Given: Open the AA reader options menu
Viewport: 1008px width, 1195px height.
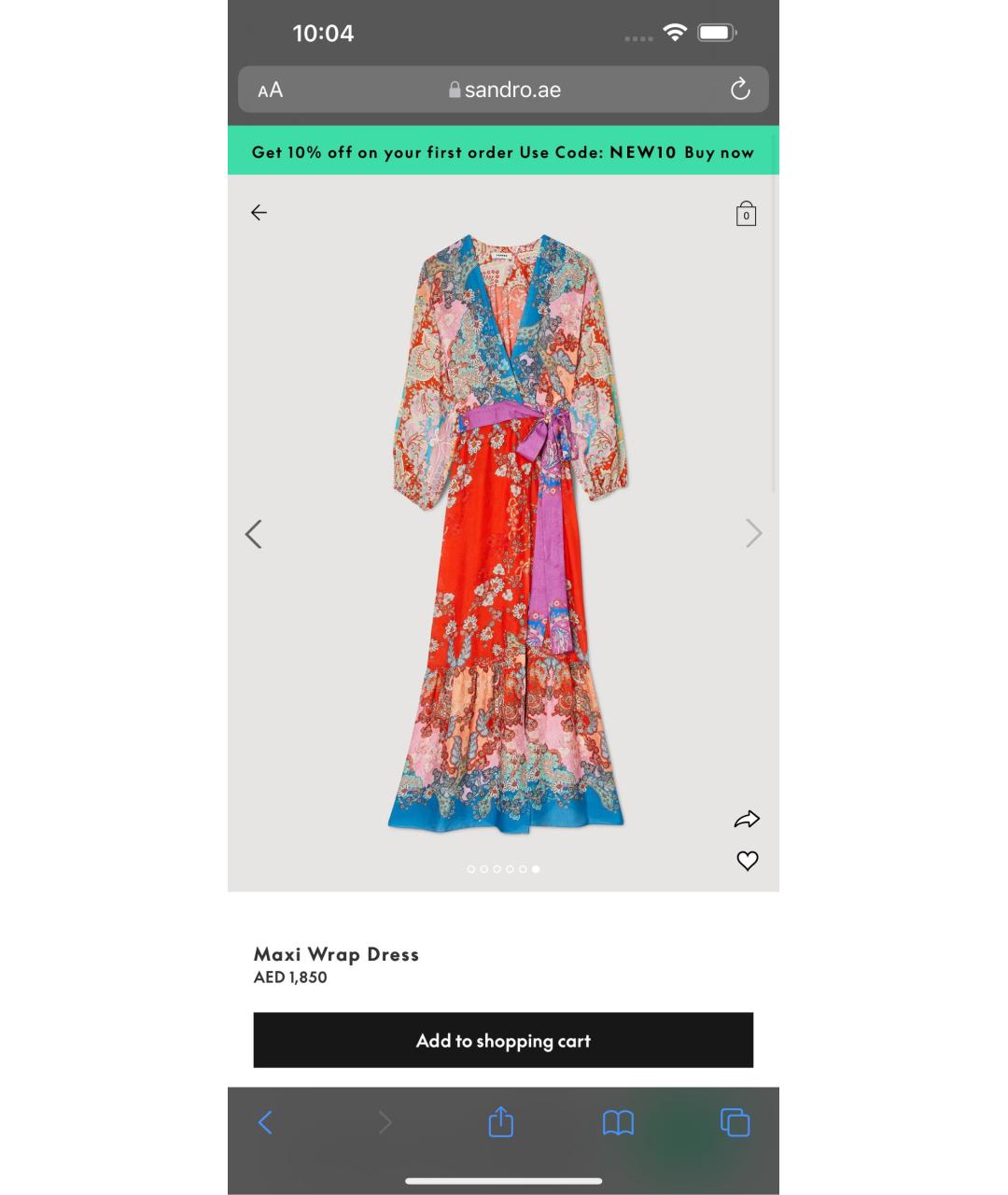Looking at the screenshot, I should [271, 90].
